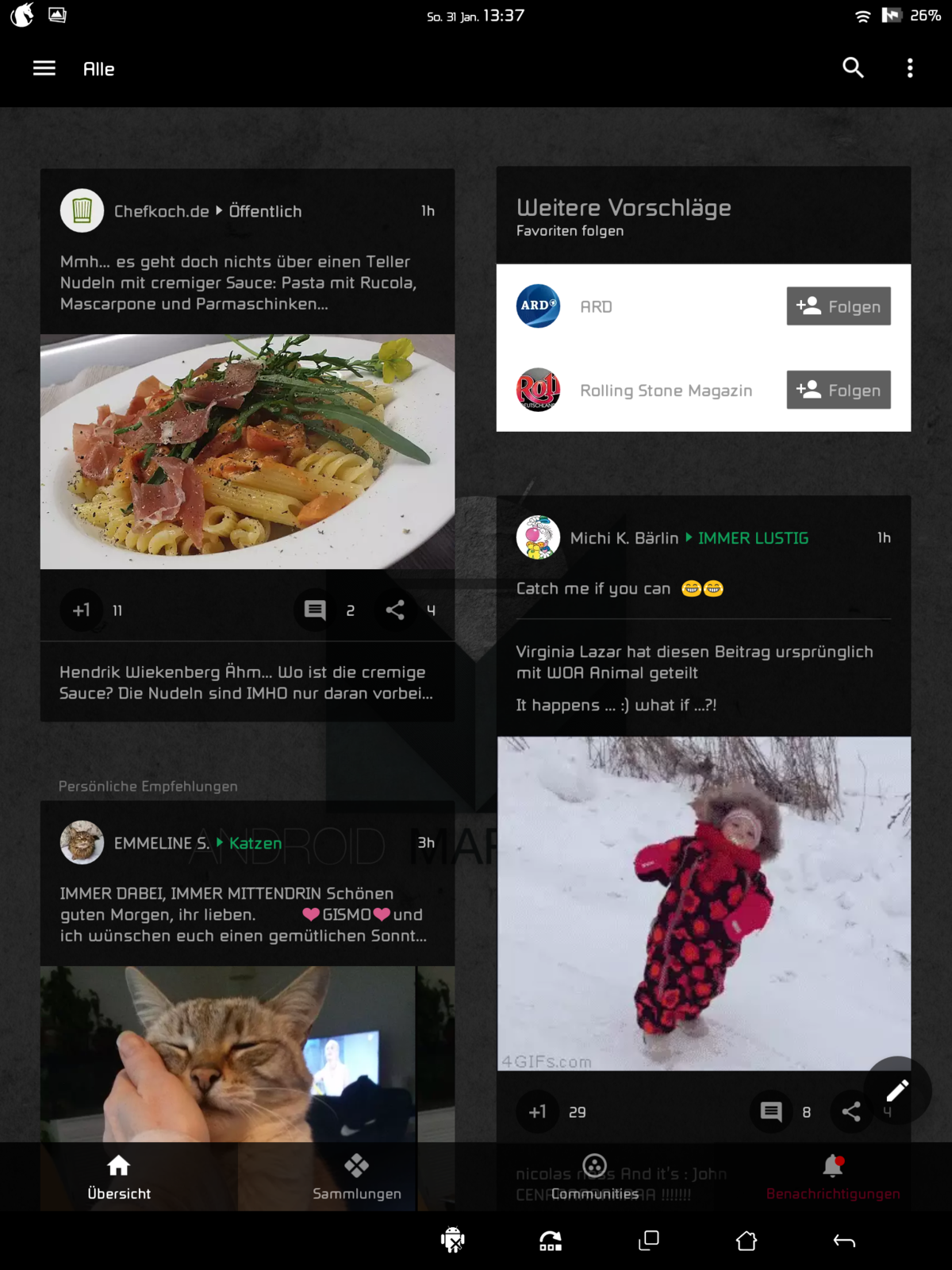Open the navigation drawer menu
Screen dimensions: 952x1270
point(44,68)
